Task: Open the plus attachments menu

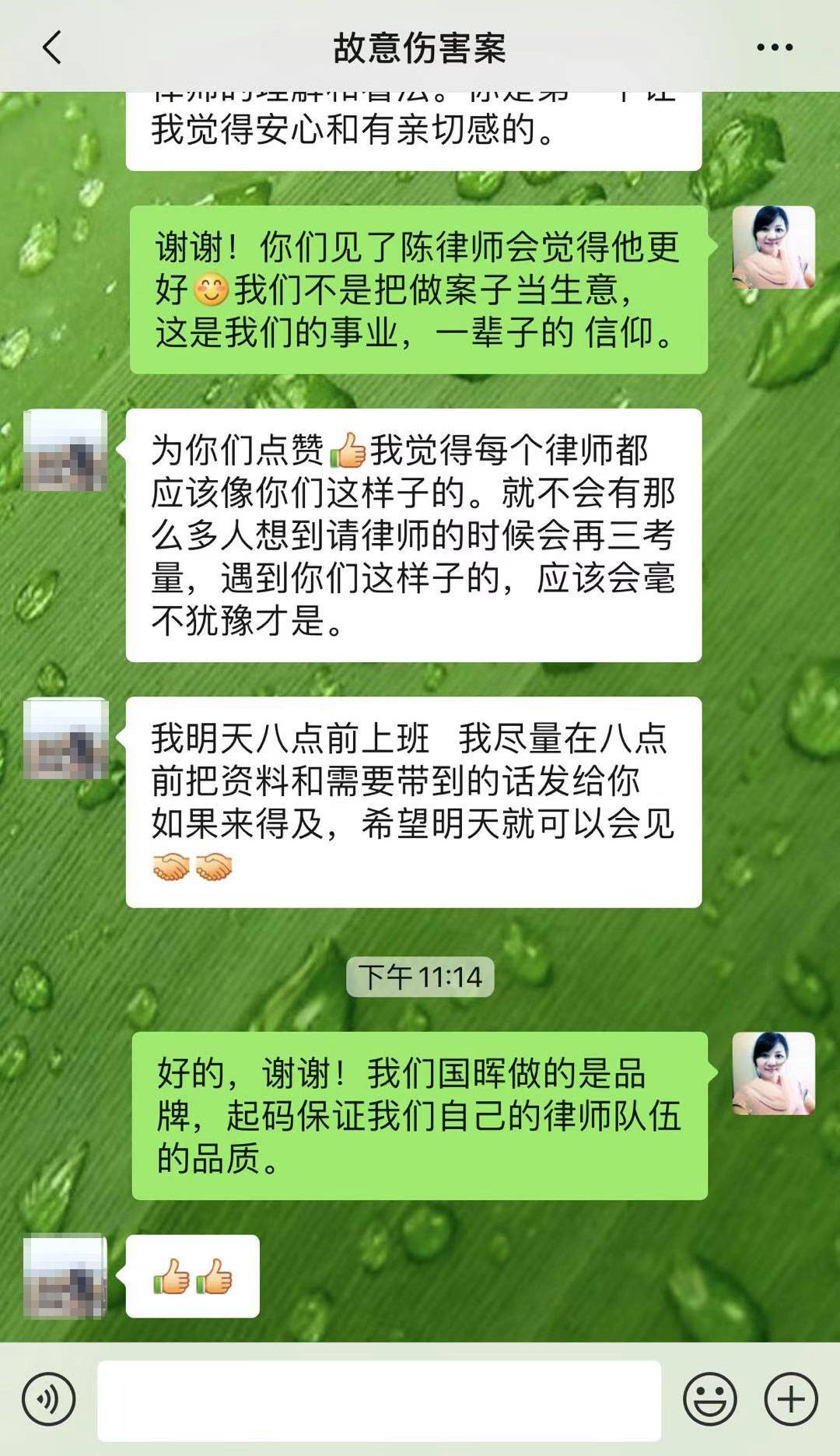Action: click(x=791, y=1399)
